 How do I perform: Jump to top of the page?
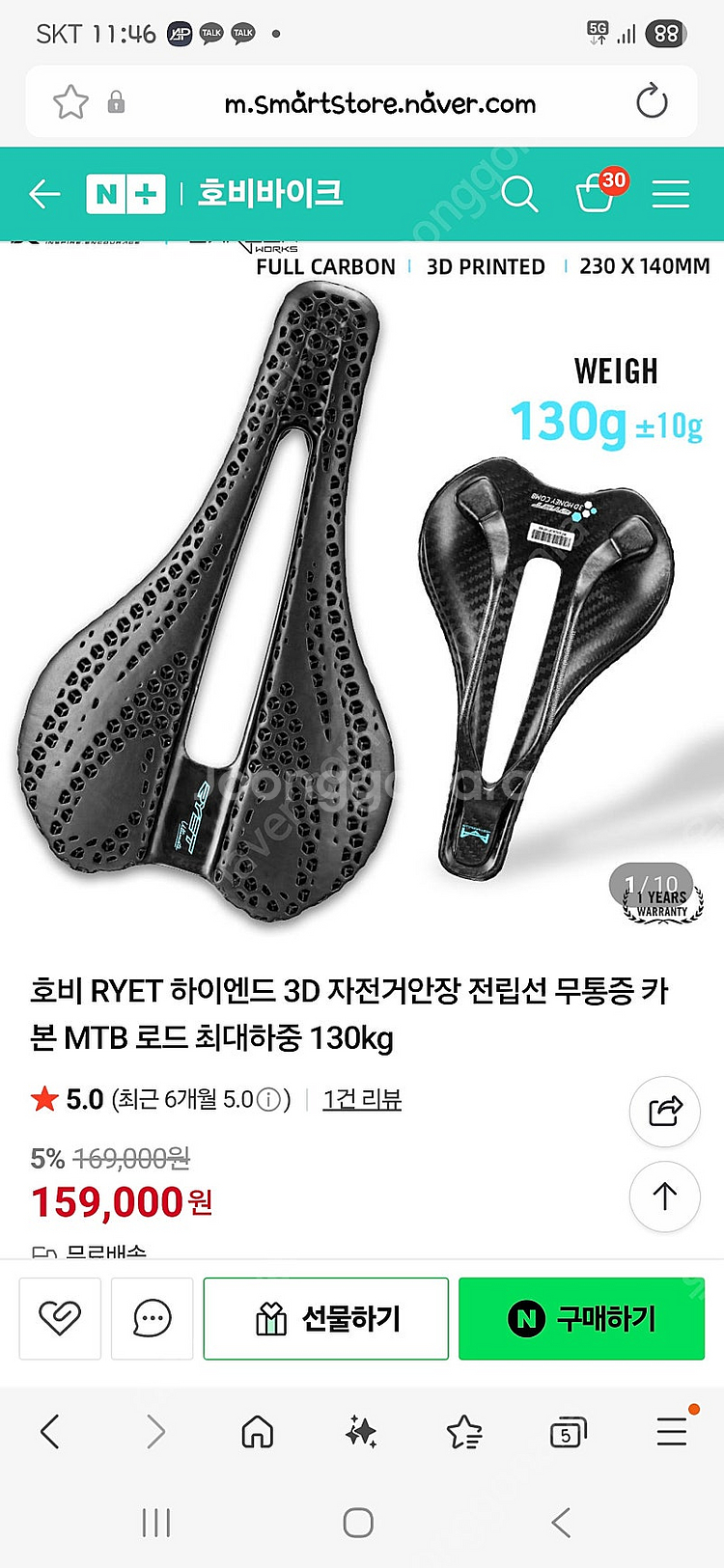coord(665,1197)
